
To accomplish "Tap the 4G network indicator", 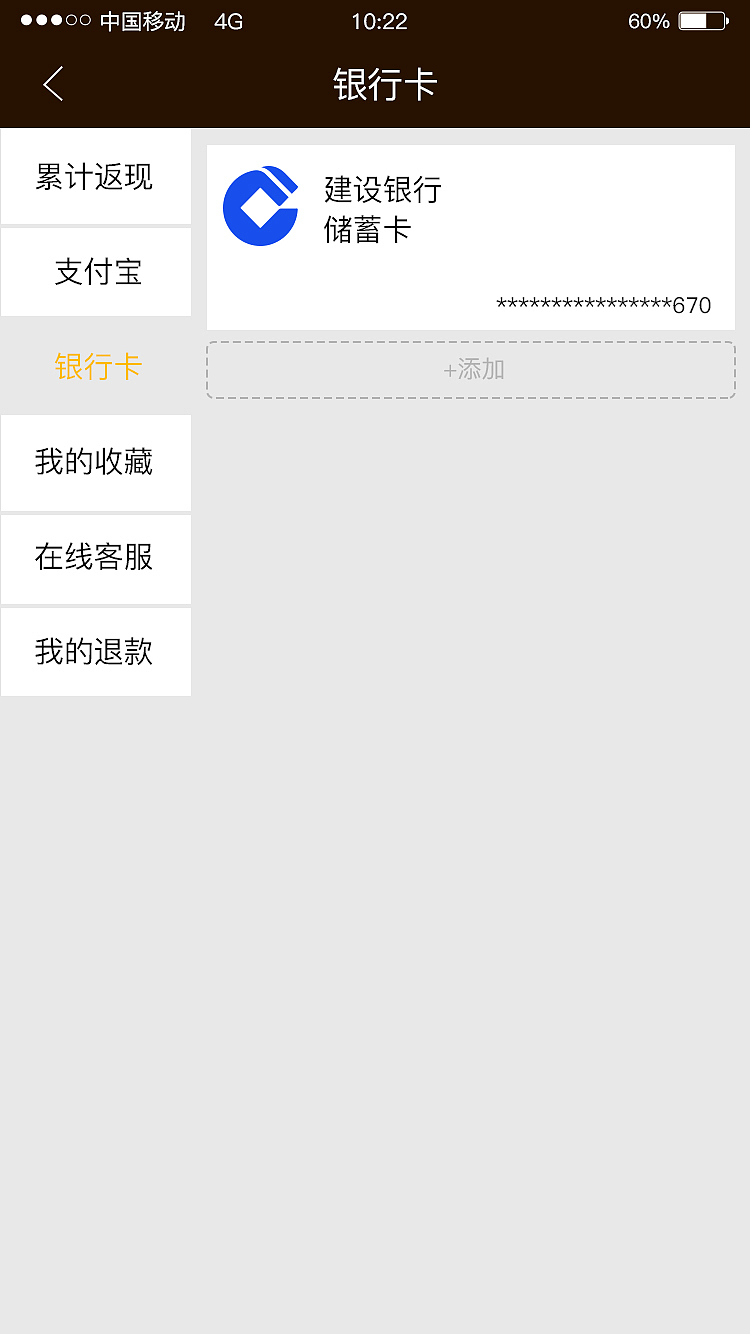I will pyautogui.click(x=226, y=21).
